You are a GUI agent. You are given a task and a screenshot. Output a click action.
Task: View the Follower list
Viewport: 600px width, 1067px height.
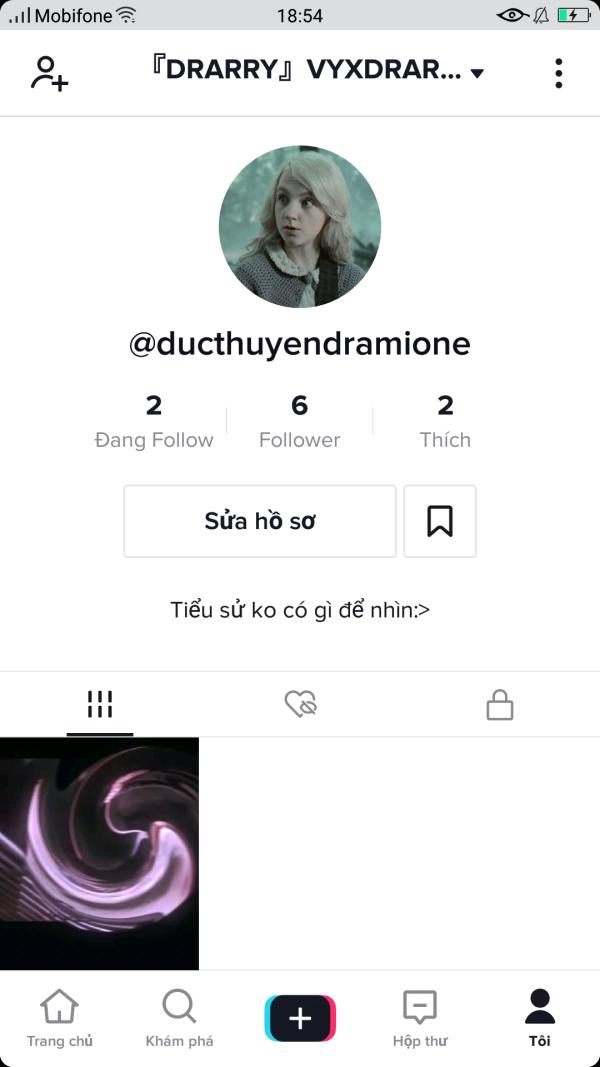[300, 421]
